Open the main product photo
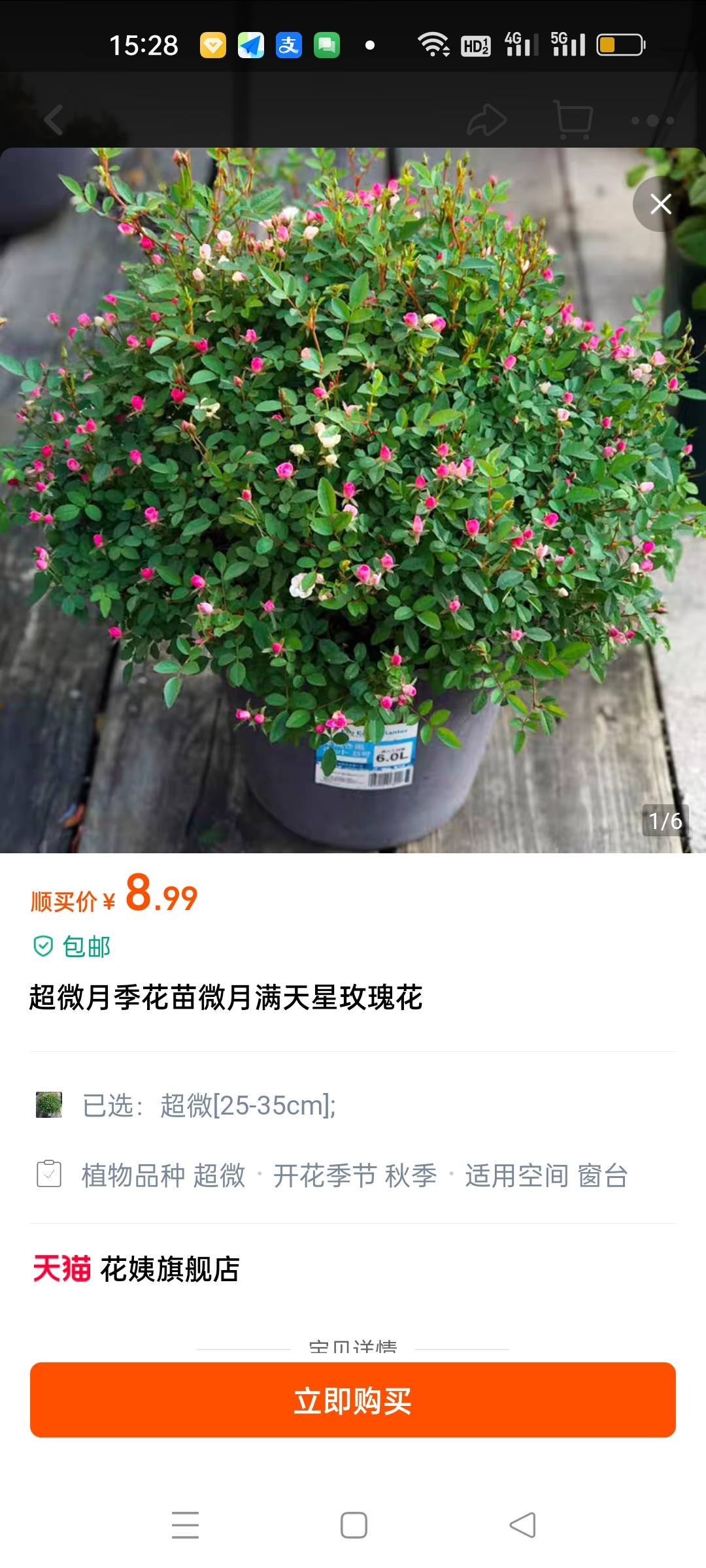 [353, 500]
